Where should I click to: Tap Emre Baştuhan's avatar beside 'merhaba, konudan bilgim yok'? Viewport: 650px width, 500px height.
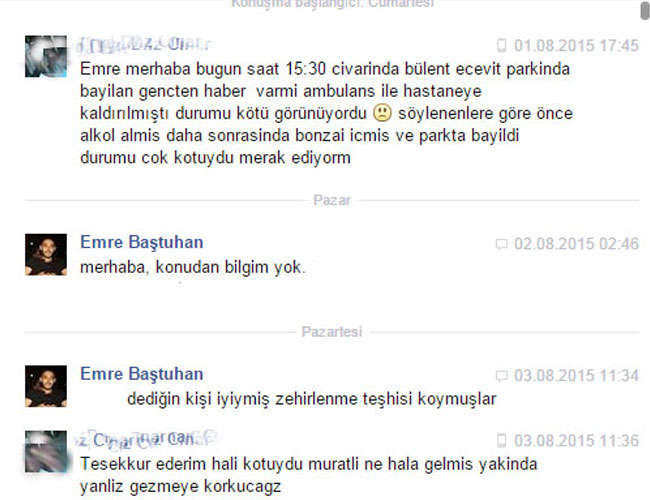tap(45, 254)
